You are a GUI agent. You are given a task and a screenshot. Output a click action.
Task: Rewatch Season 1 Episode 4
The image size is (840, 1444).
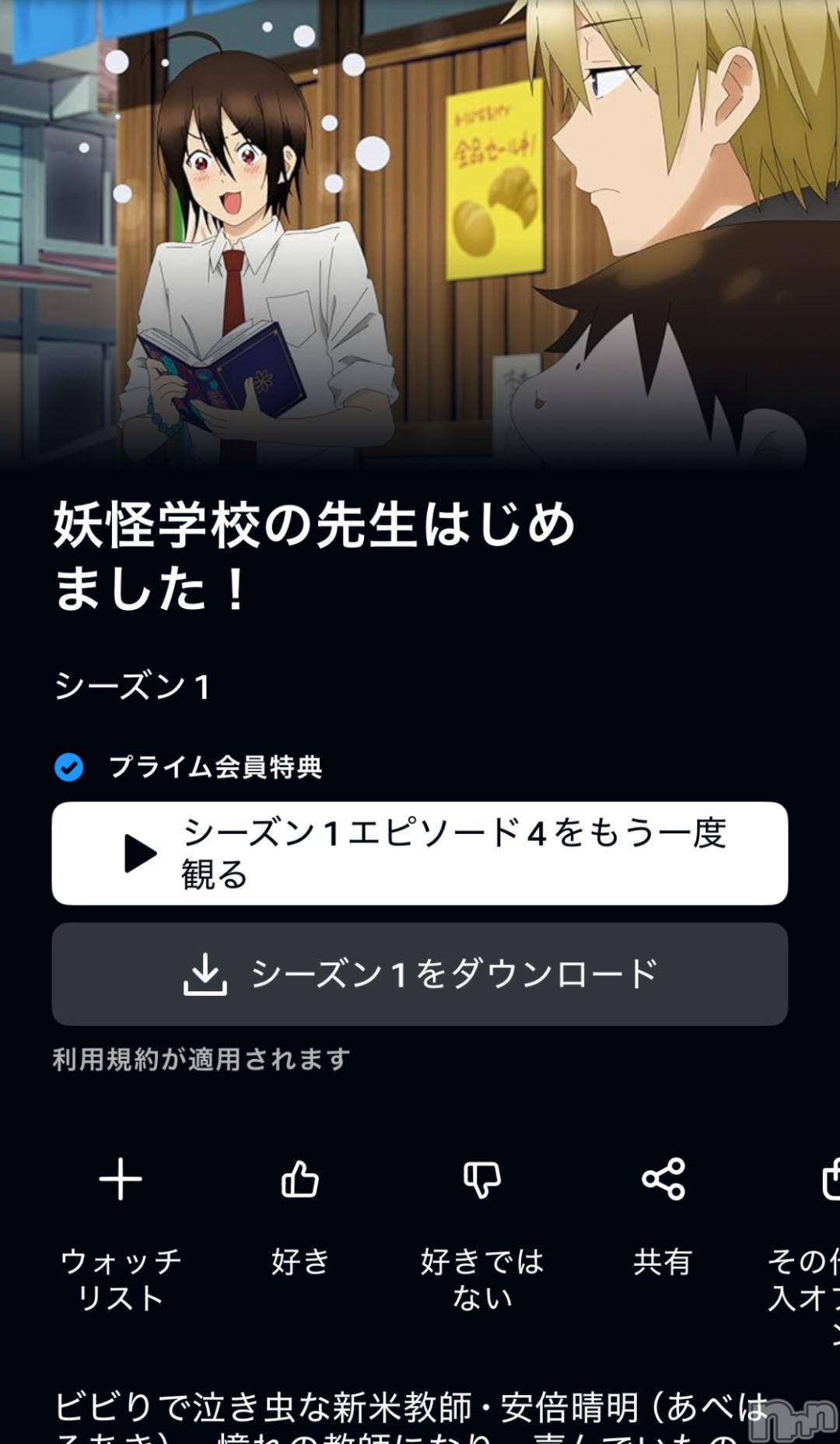(x=419, y=853)
